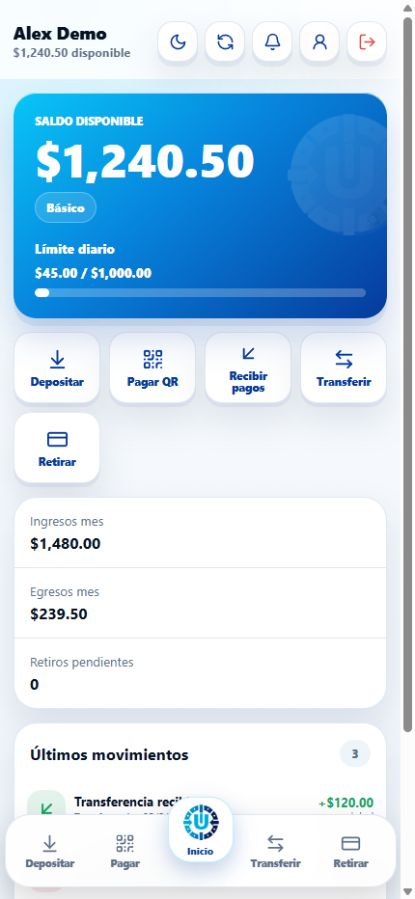
Task: Tap the Transferir quick action card
Action: click(x=343, y=368)
